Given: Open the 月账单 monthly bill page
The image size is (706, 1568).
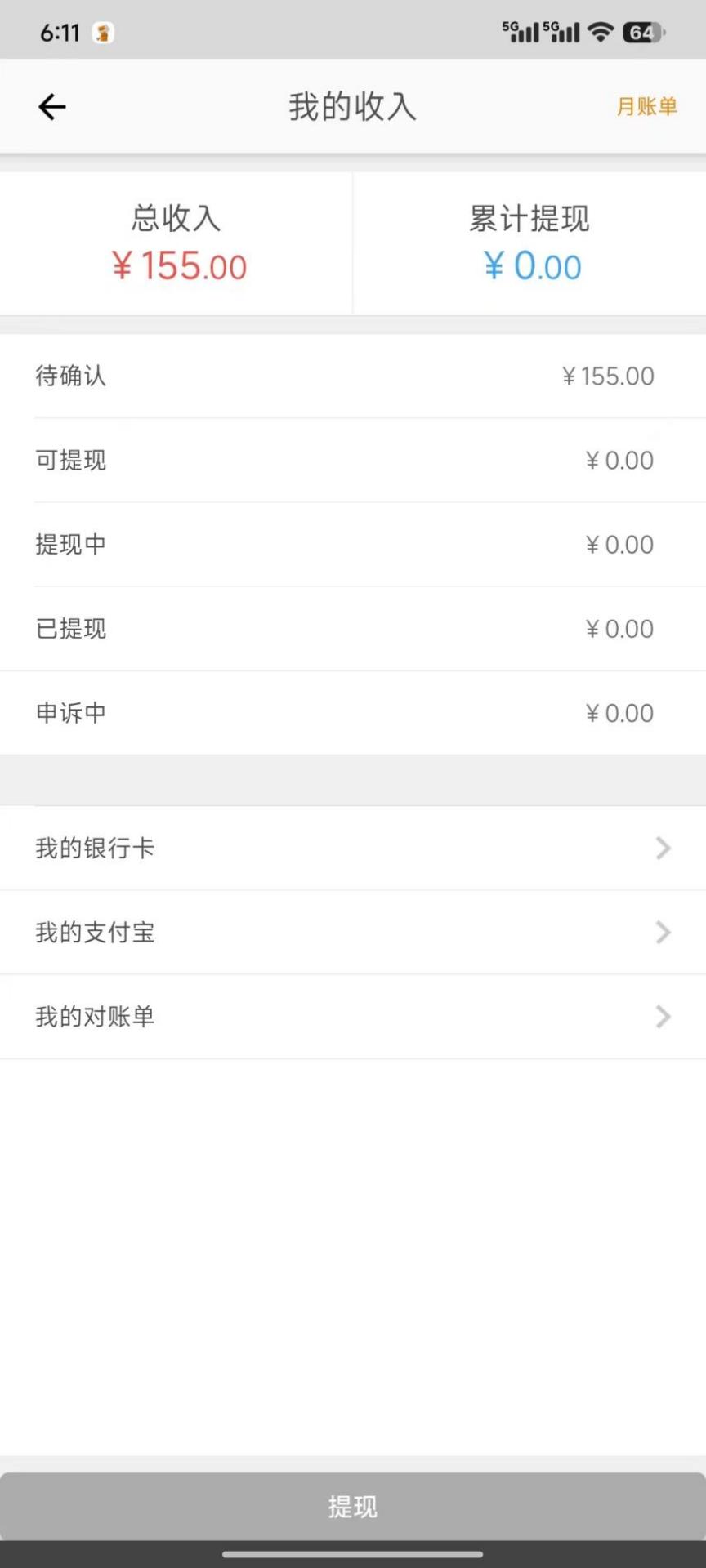Looking at the screenshot, I should click(x=646, y=106).
